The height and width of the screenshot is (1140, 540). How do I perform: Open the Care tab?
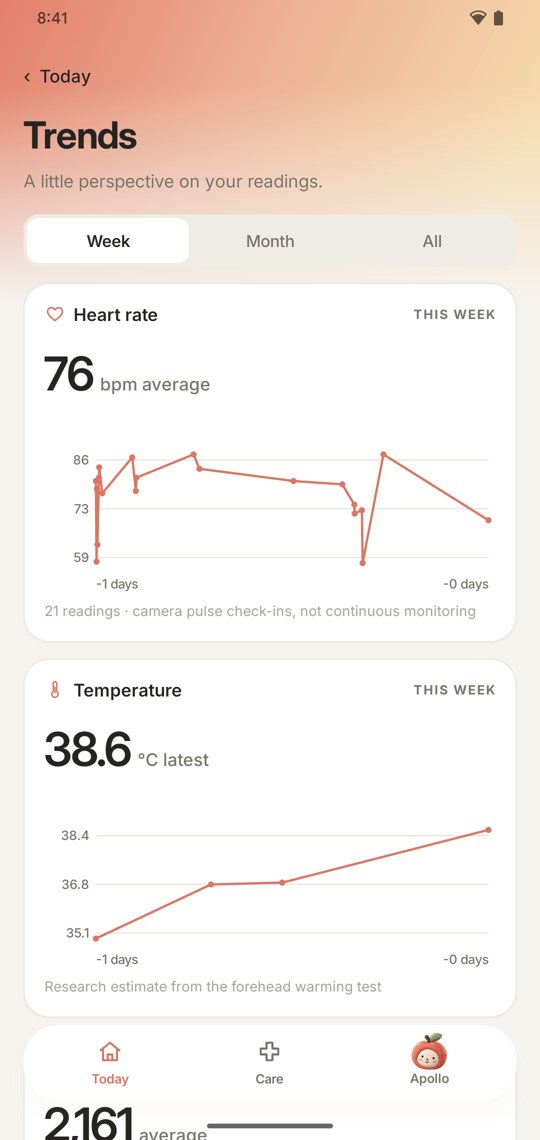pyautogui.click(x=269, y=1063)
